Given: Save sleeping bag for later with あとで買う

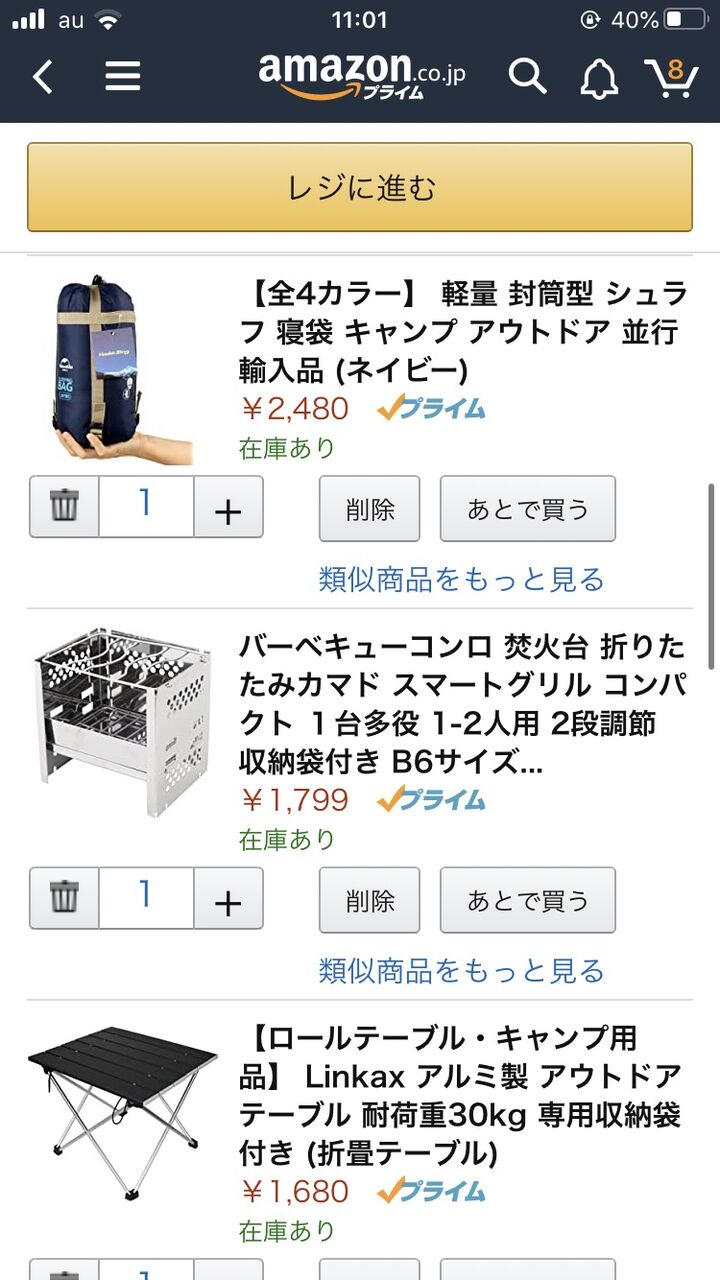Looking at the screenshot, I should pos(528,509).
